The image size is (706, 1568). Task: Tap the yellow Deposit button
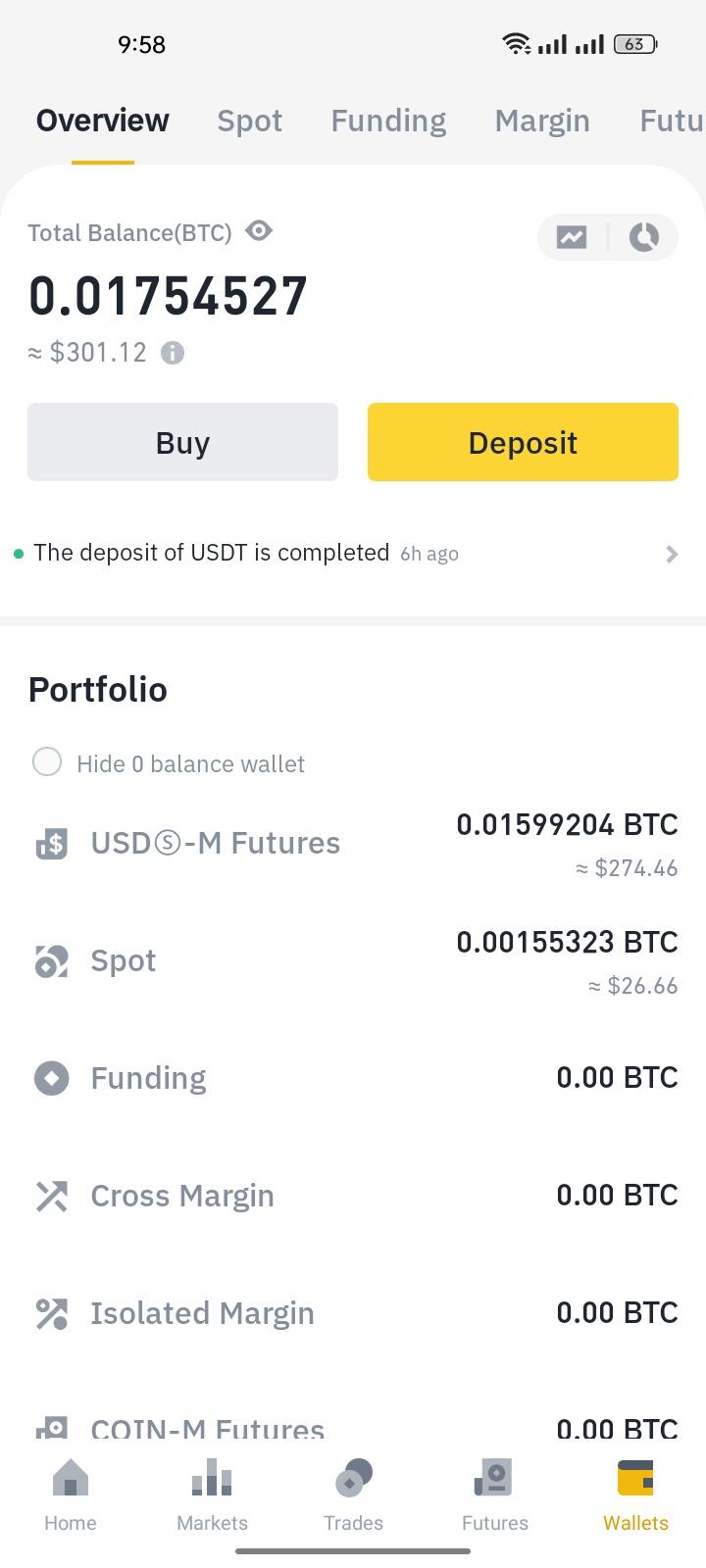[x=523, y=442]
